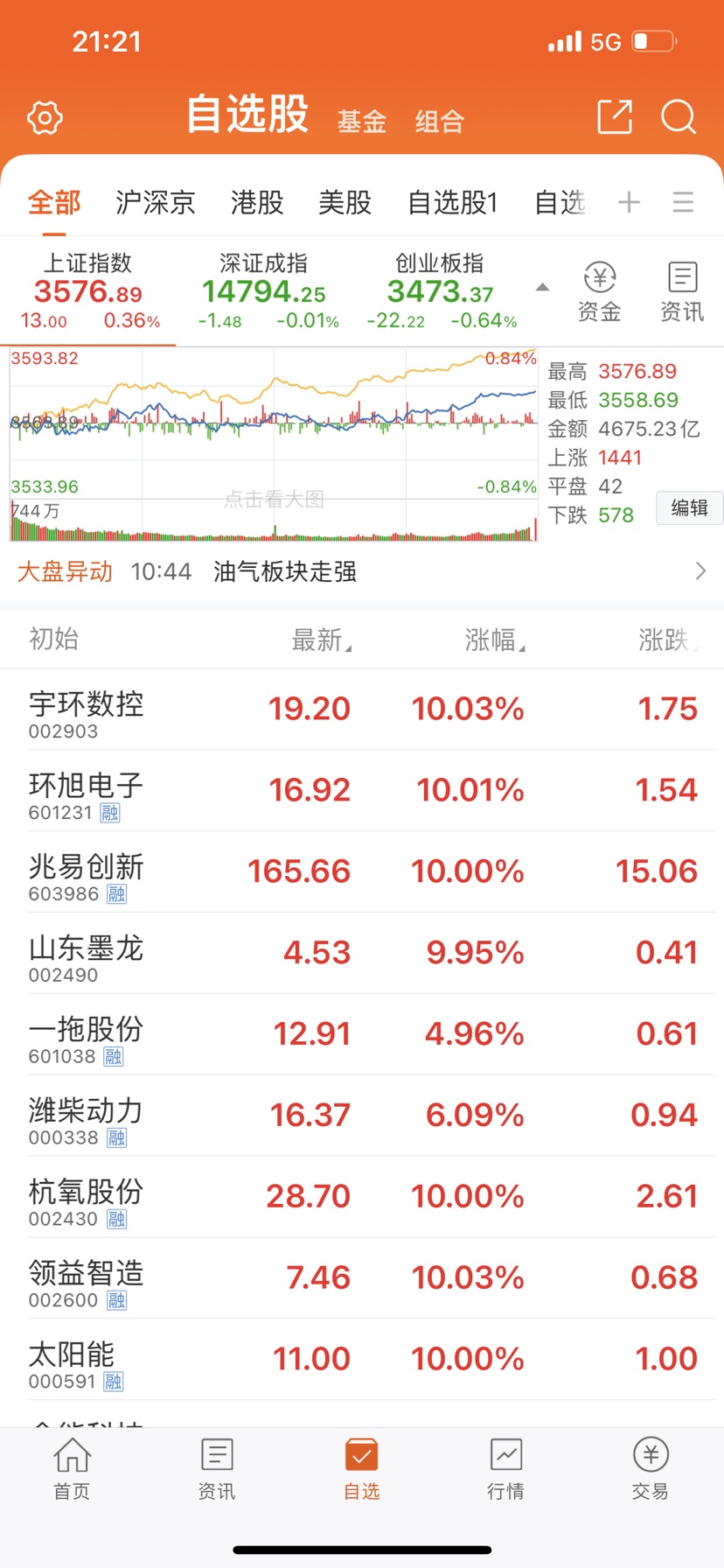Image resolution: width=724 pixels, height=1568 pixels.
Task: Select the 美股 tab
Action: click(x=345, y=202)
